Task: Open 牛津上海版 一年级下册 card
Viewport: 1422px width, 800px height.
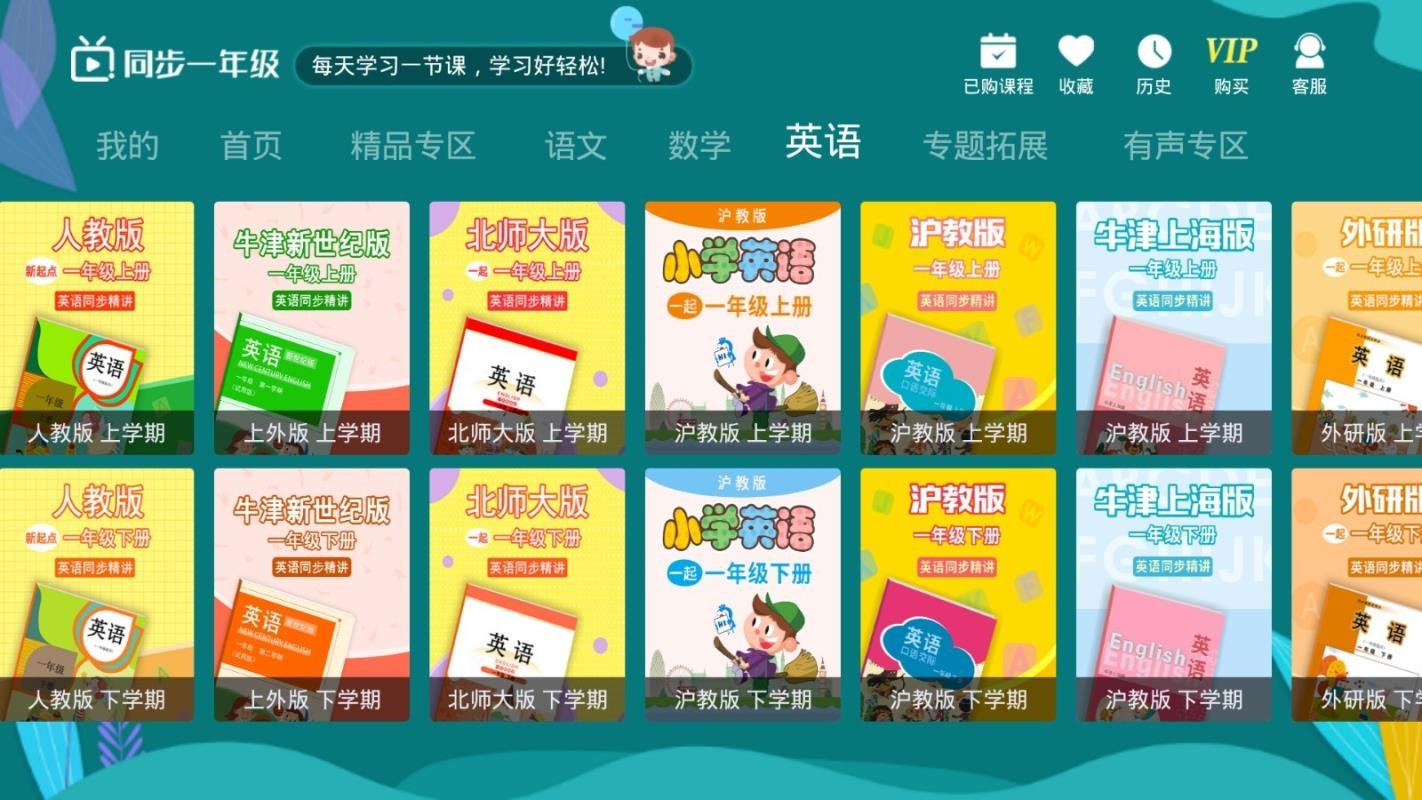Action: coord(1173,594)
